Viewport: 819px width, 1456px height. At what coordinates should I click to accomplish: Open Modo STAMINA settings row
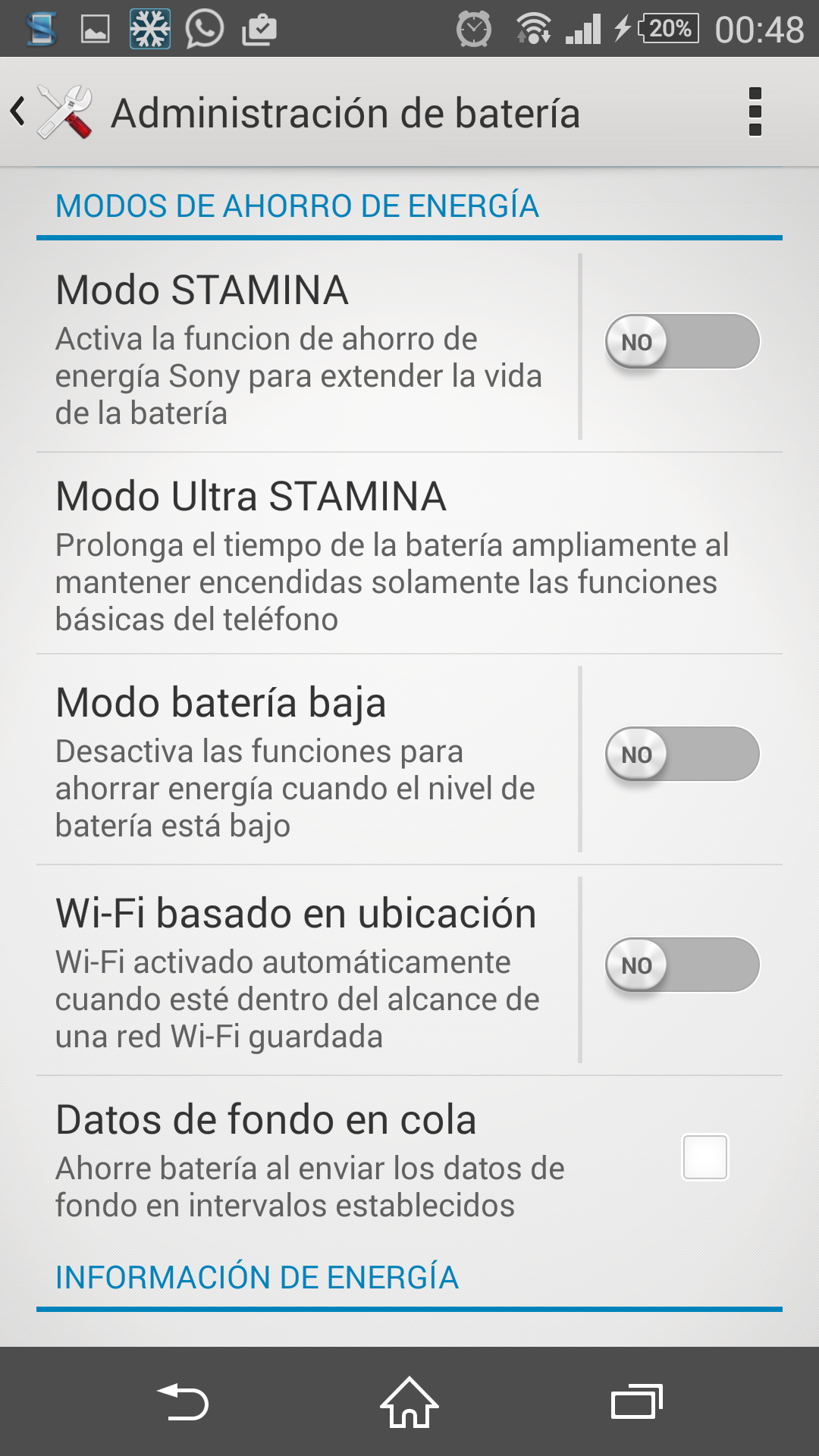coord(307,350)
